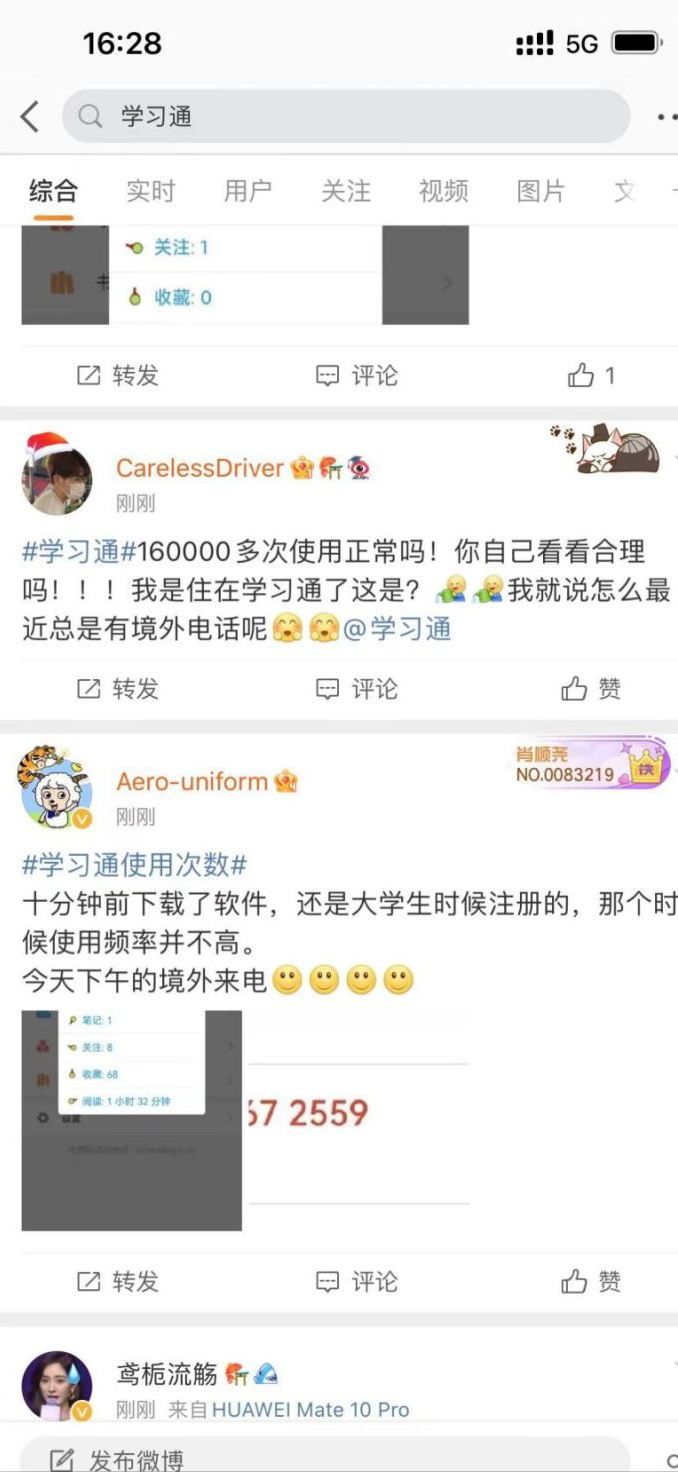
Task: Comment on Aero-uniform's post
Action: click(x=357, y=1281)
